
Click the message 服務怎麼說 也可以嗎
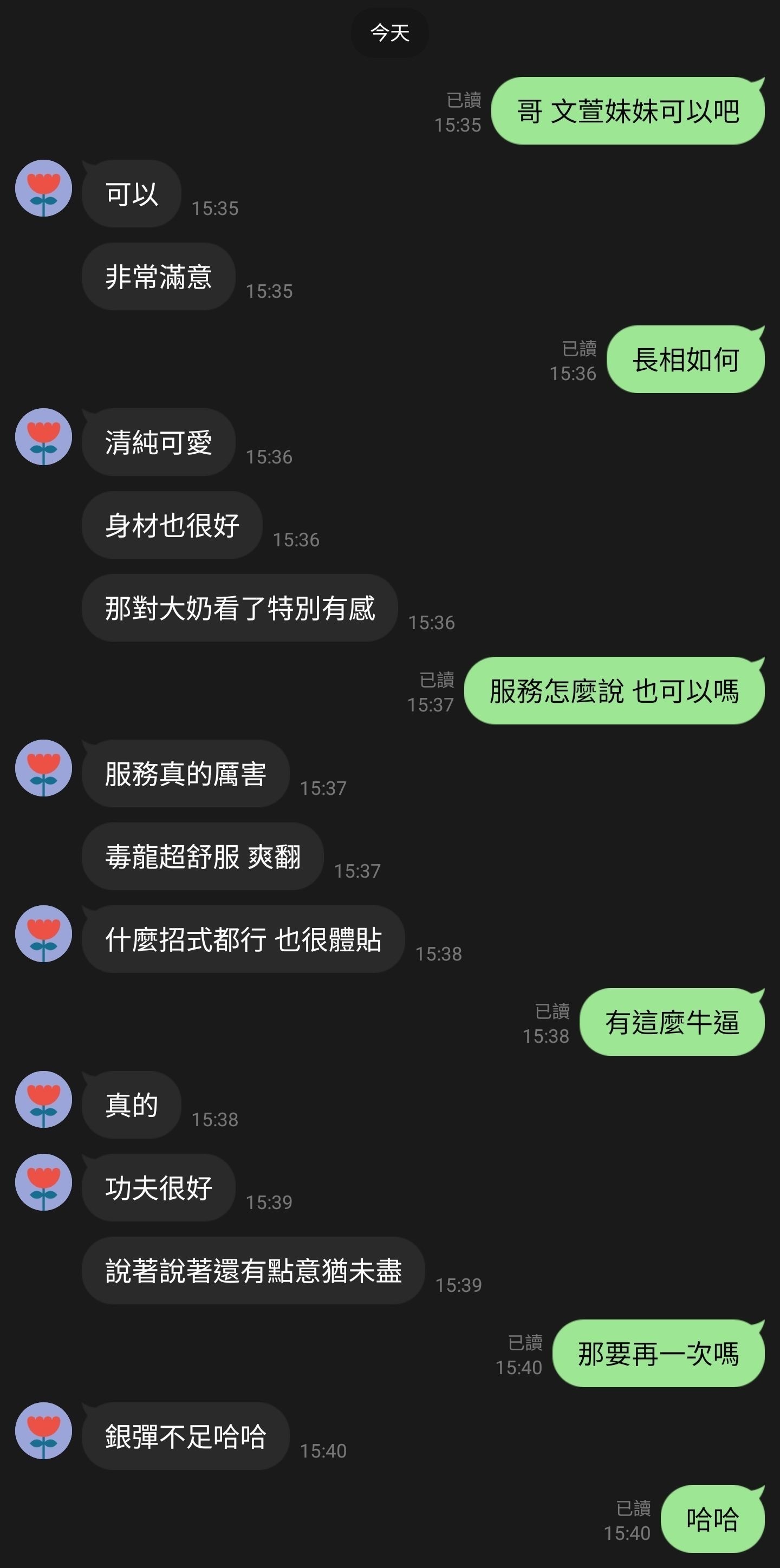tap(614, 691)
